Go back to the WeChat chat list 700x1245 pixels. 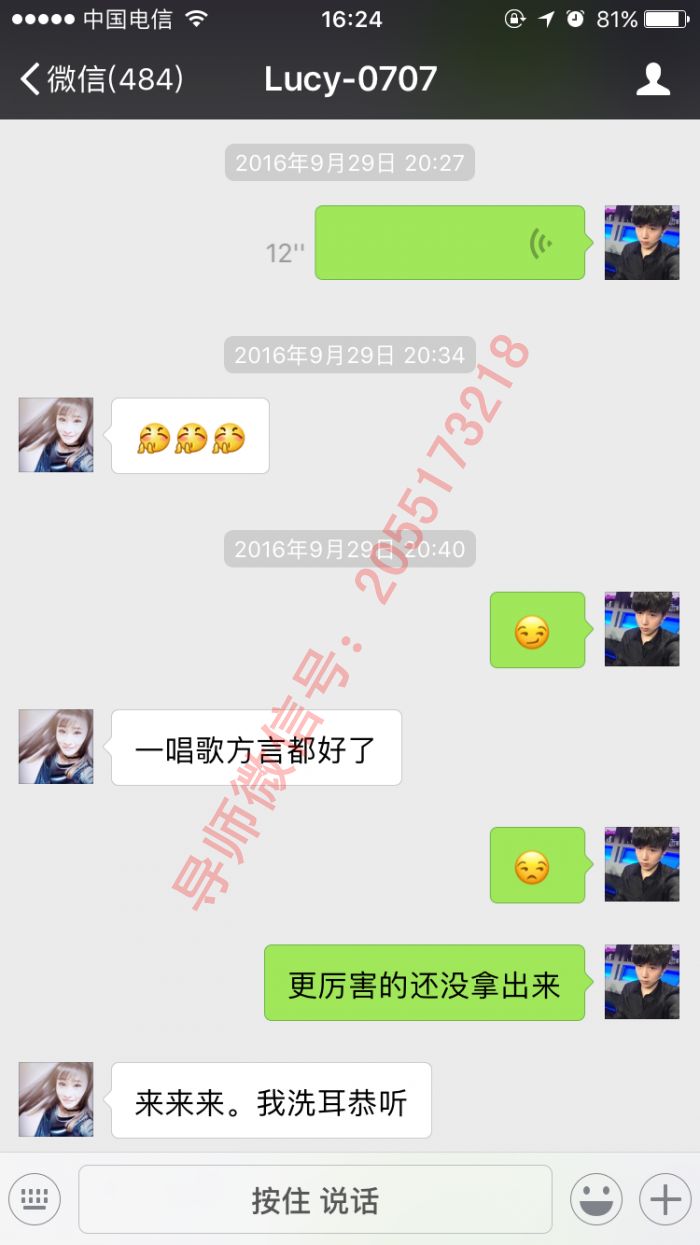[100, 79]
